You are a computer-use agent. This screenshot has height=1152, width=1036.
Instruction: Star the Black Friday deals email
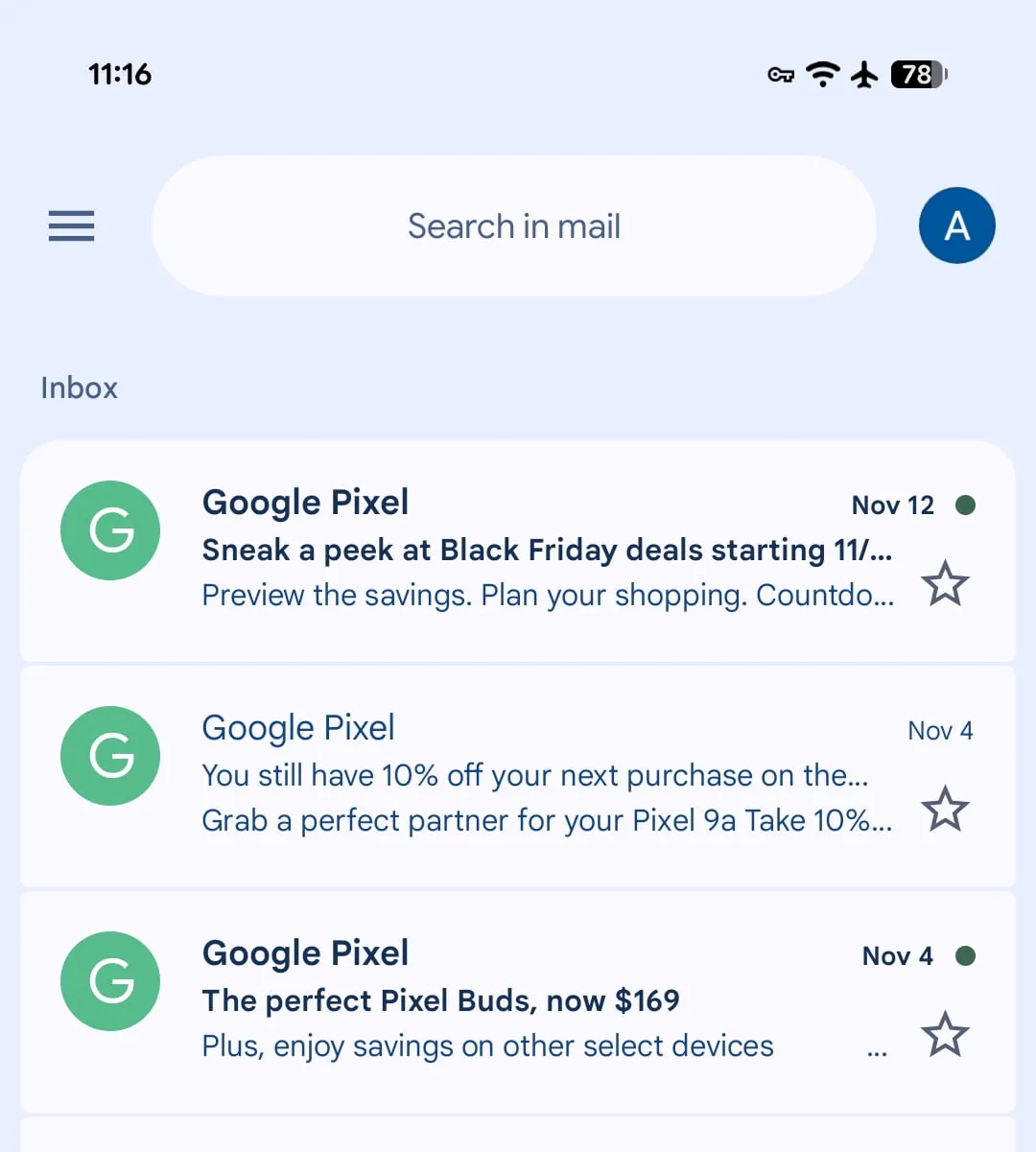click(x=945, y=582)
